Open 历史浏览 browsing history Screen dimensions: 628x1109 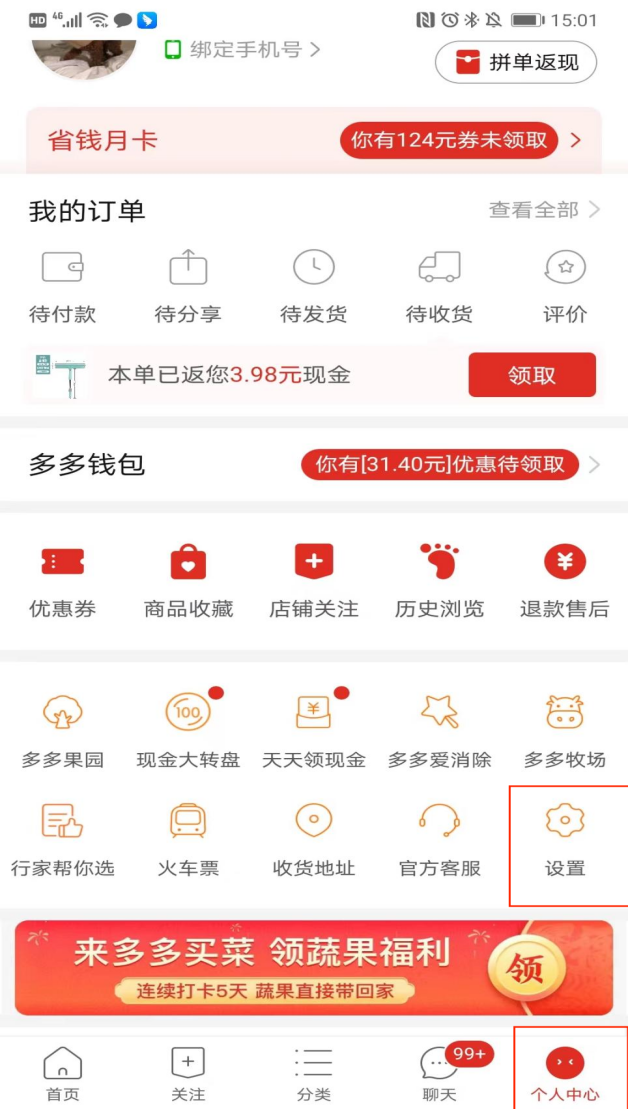click(x=439, y=581)
